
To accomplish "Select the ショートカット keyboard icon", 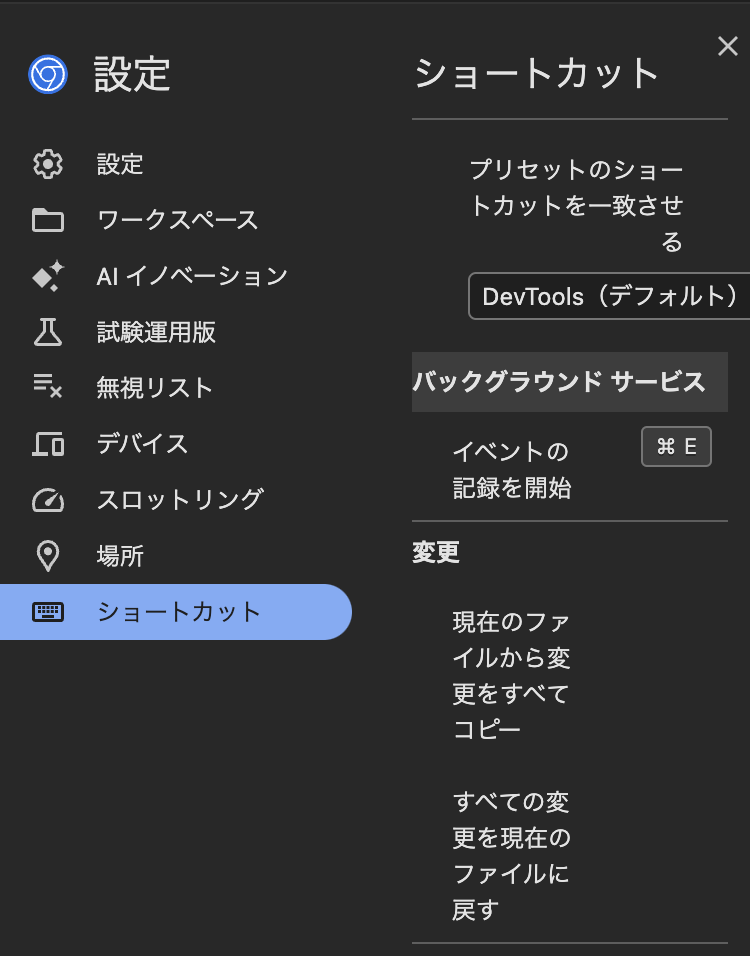I will [46, 611].
